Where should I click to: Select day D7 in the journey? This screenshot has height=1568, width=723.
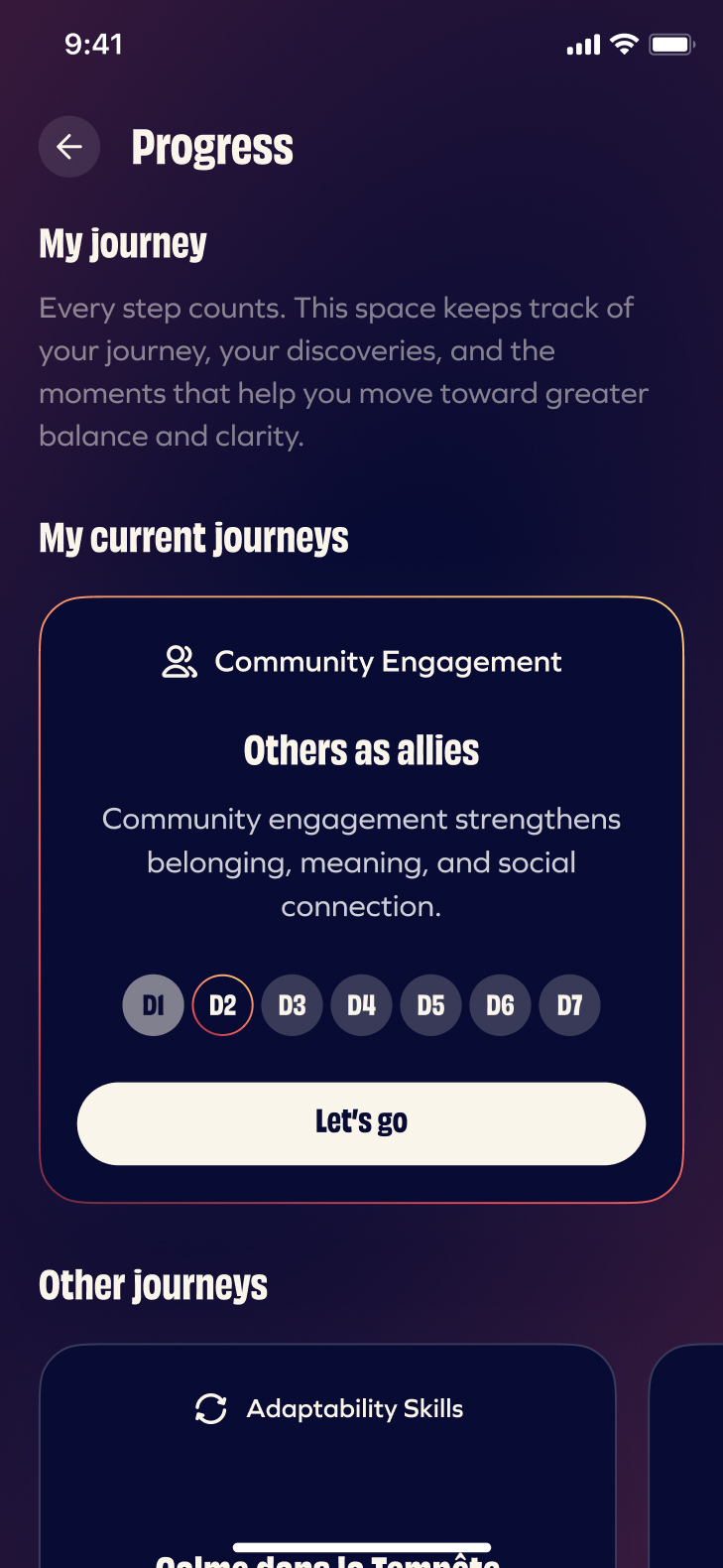(569, 1004)
